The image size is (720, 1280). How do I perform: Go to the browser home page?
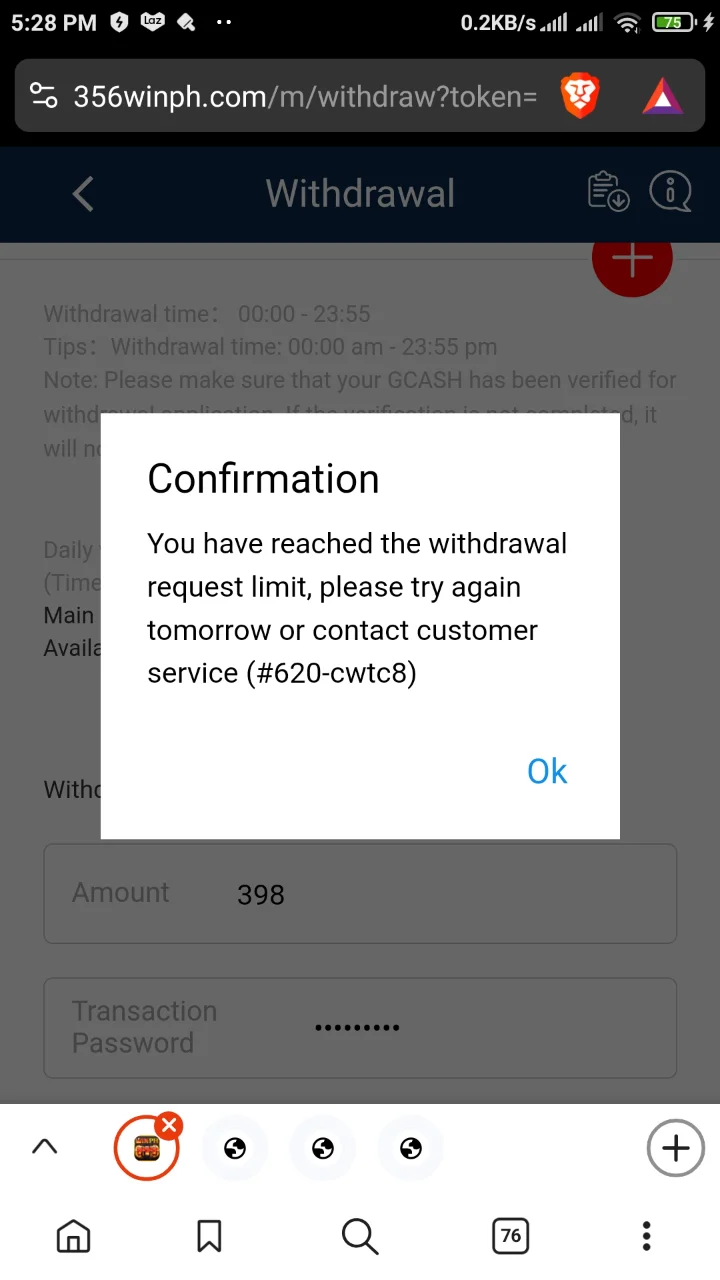(73, 1236)
